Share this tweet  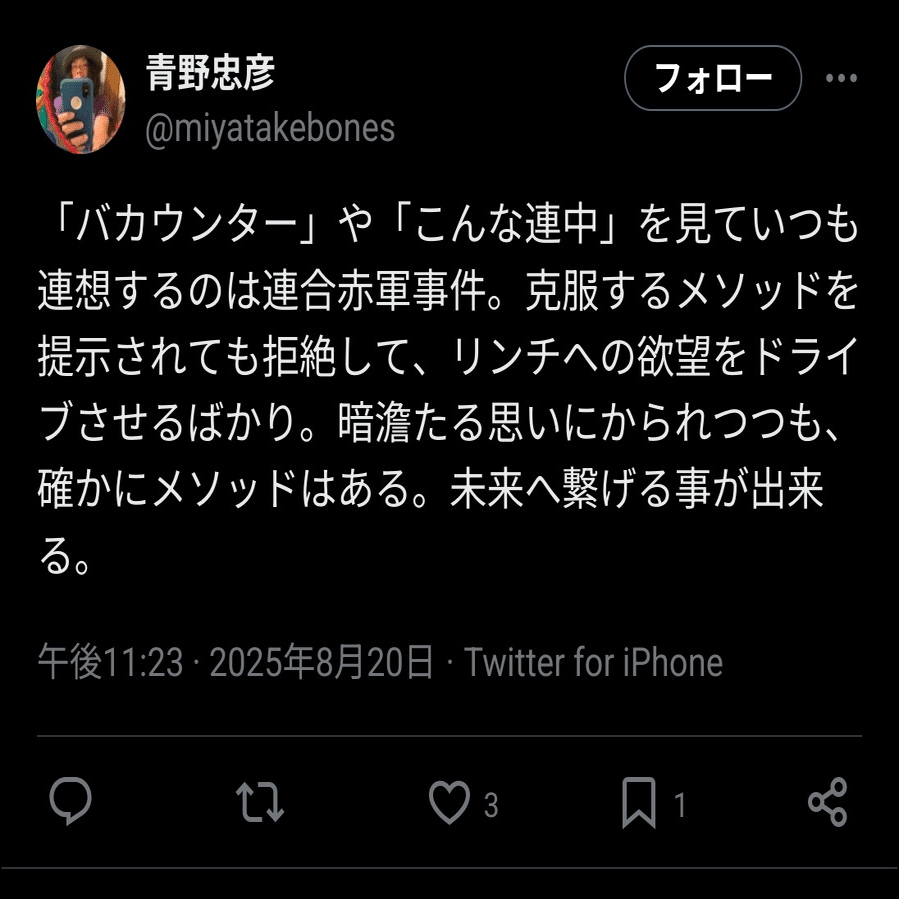click(x=827, y=802)
